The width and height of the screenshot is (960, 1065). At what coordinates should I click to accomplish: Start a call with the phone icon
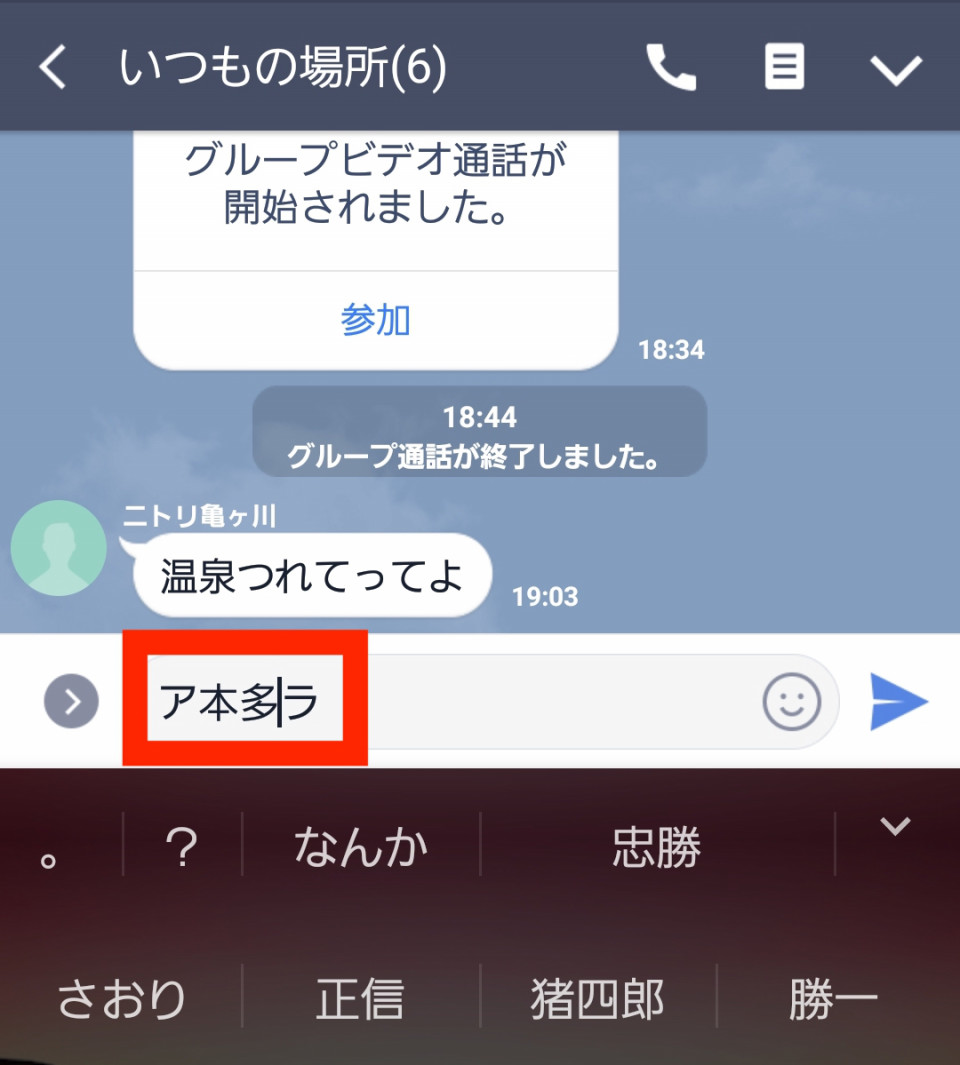671,68
